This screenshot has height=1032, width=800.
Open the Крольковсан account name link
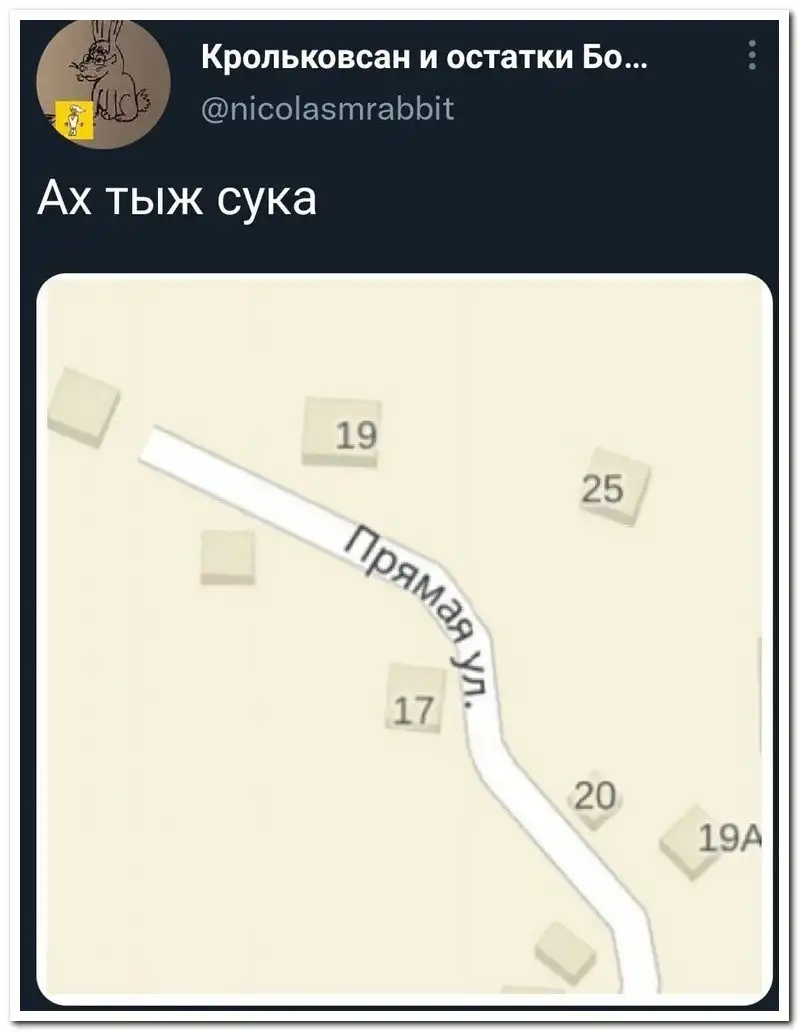(x=423, y=59)
